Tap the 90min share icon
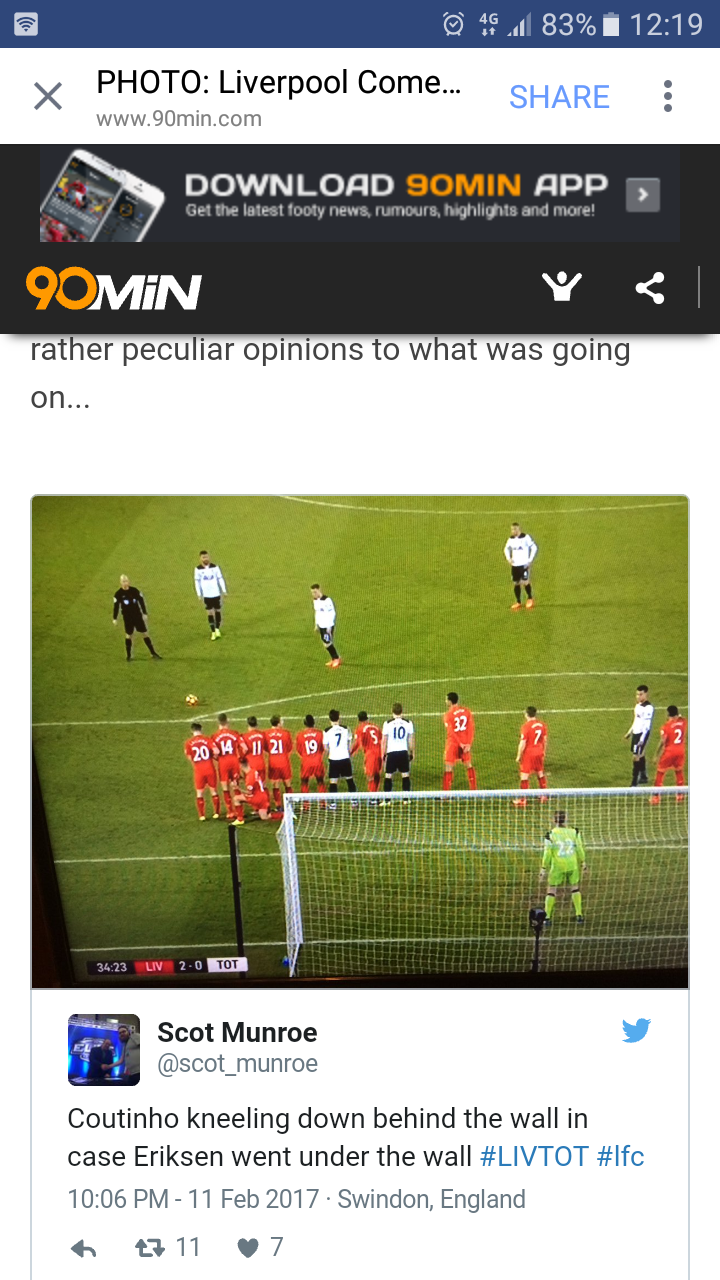This screenshot has width=720, height=1280. (650, 289)
